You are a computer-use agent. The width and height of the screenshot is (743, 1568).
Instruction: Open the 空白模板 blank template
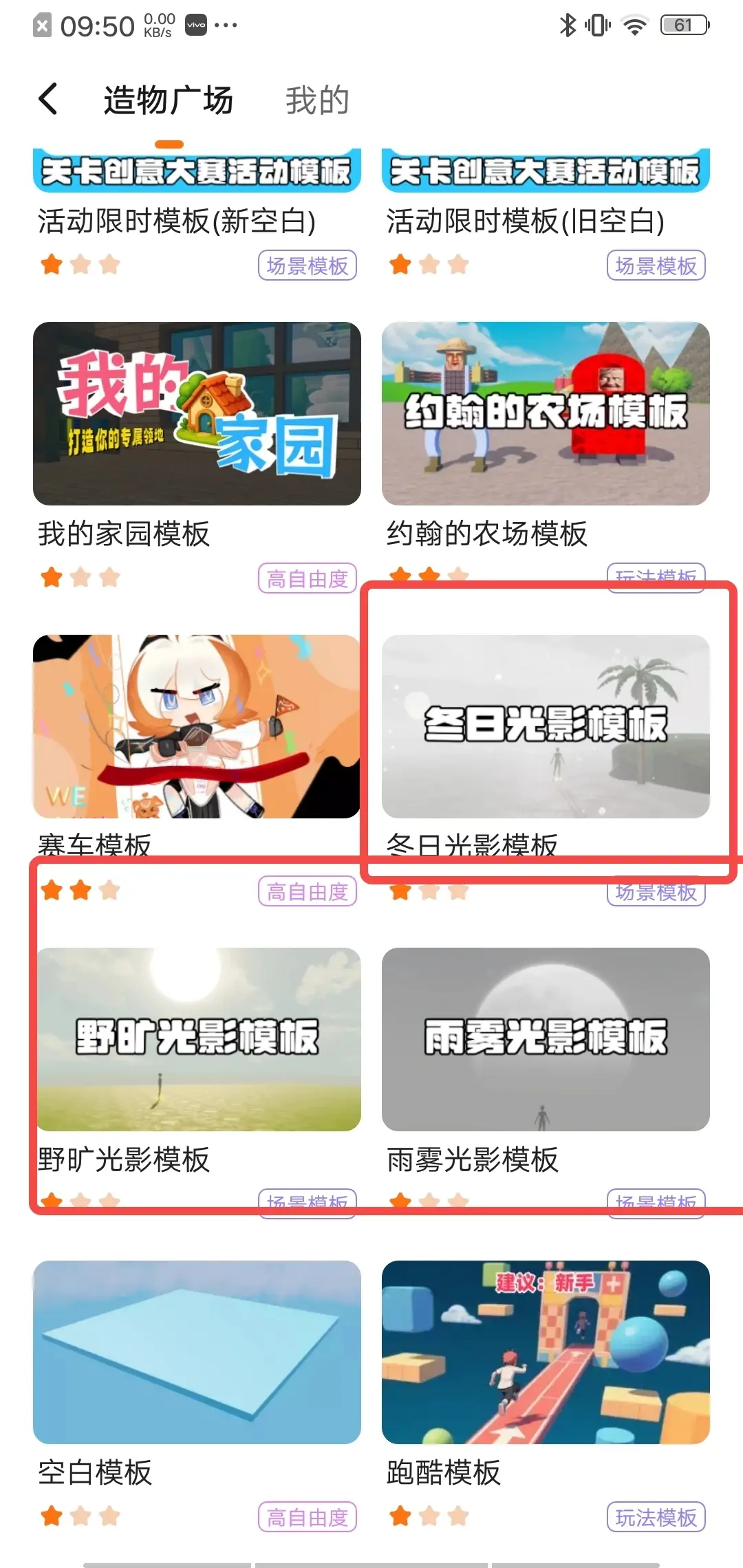[197, 1352]
